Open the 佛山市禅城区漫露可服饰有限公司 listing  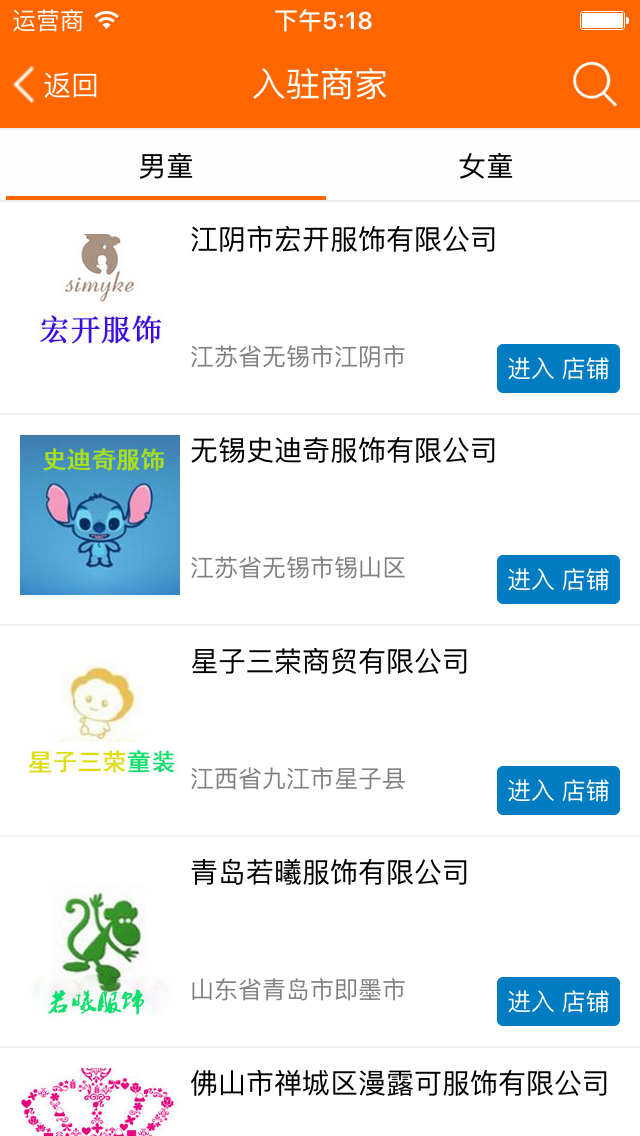(x=399, y=1083)
